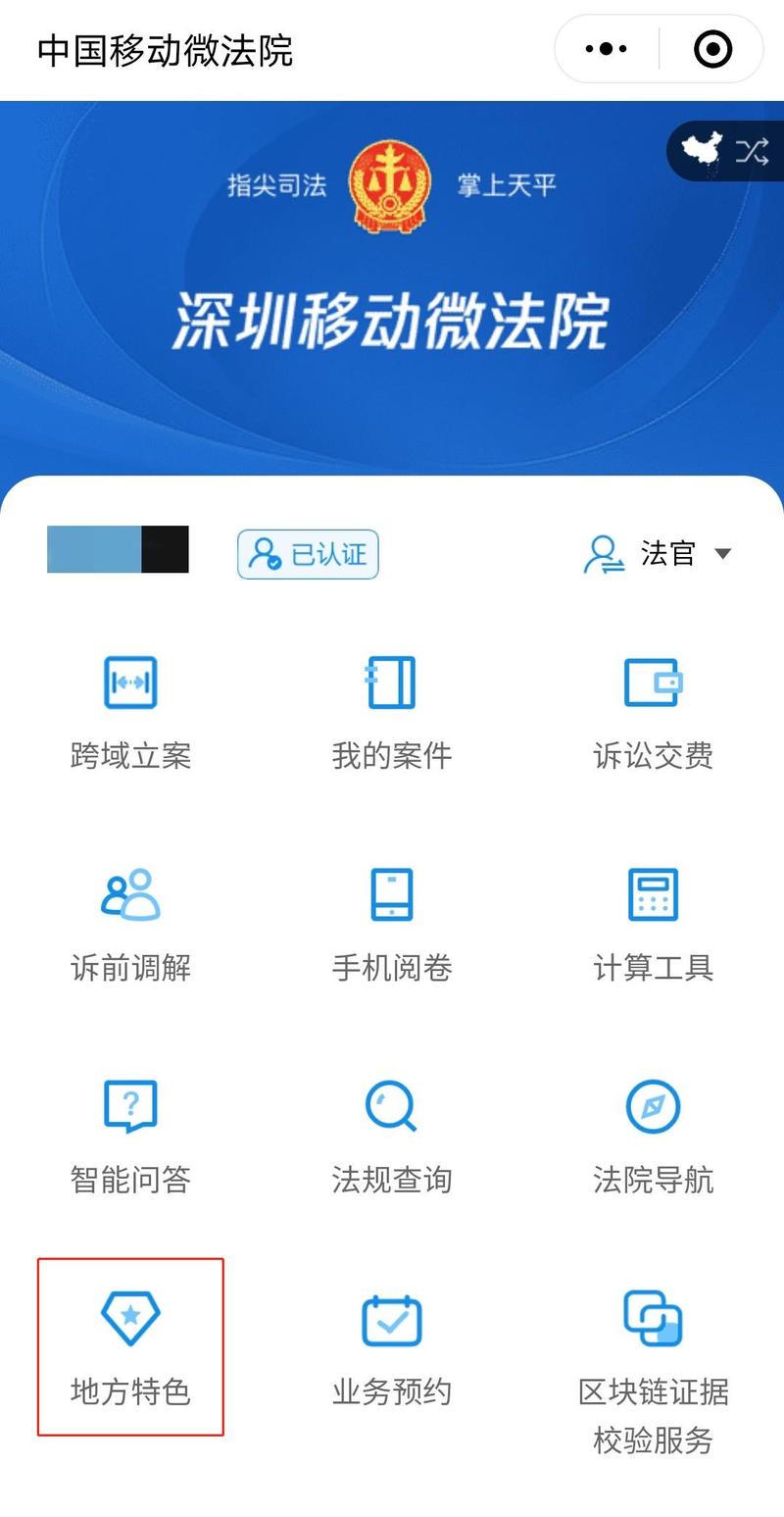Close the mini program with the circle button
Image resolution: width=784 pixels, height=1517 pixels.
click(x=712, y=49)
